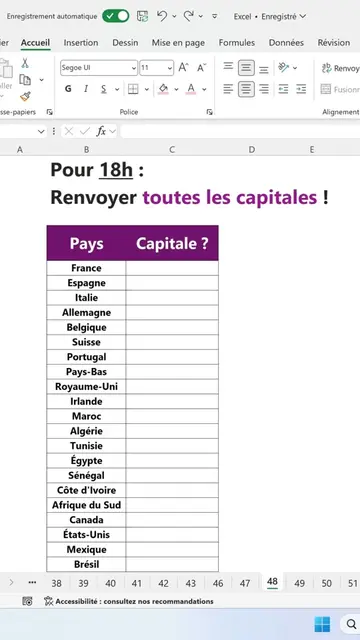Undo the last action
The height and width of the screenshot is (640, 360).
162,16
